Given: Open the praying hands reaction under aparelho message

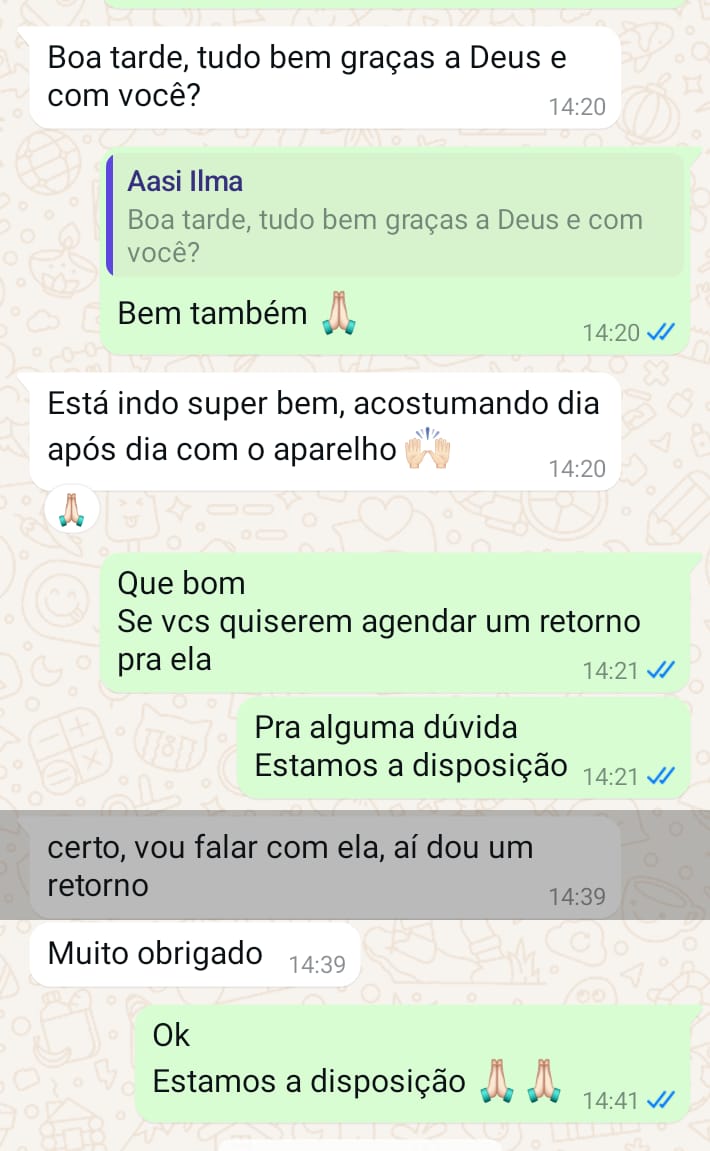Looking at the screenshot, I should pos(72,509).
